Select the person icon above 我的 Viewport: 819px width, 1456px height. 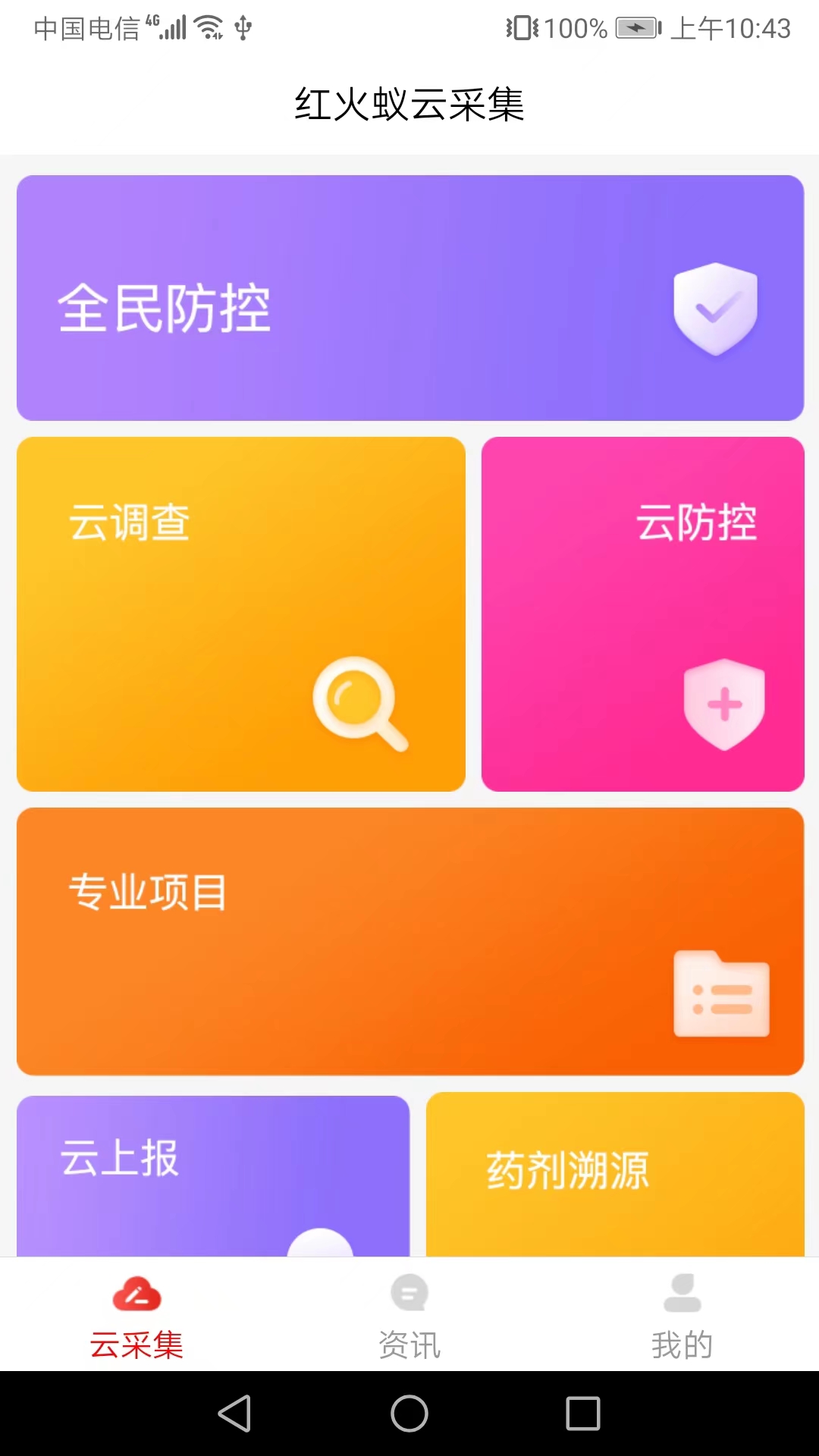(682, 1293)
